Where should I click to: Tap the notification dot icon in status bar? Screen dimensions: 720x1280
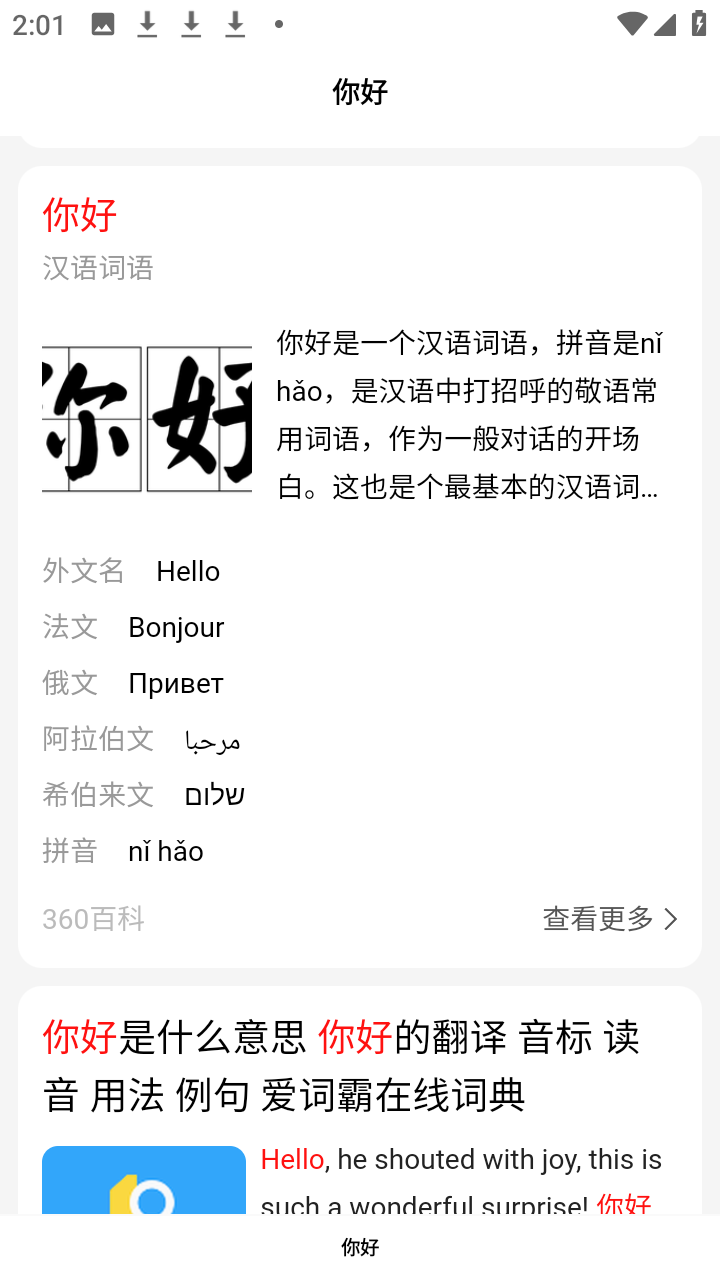pyautogui.click(x=277, y=24)
